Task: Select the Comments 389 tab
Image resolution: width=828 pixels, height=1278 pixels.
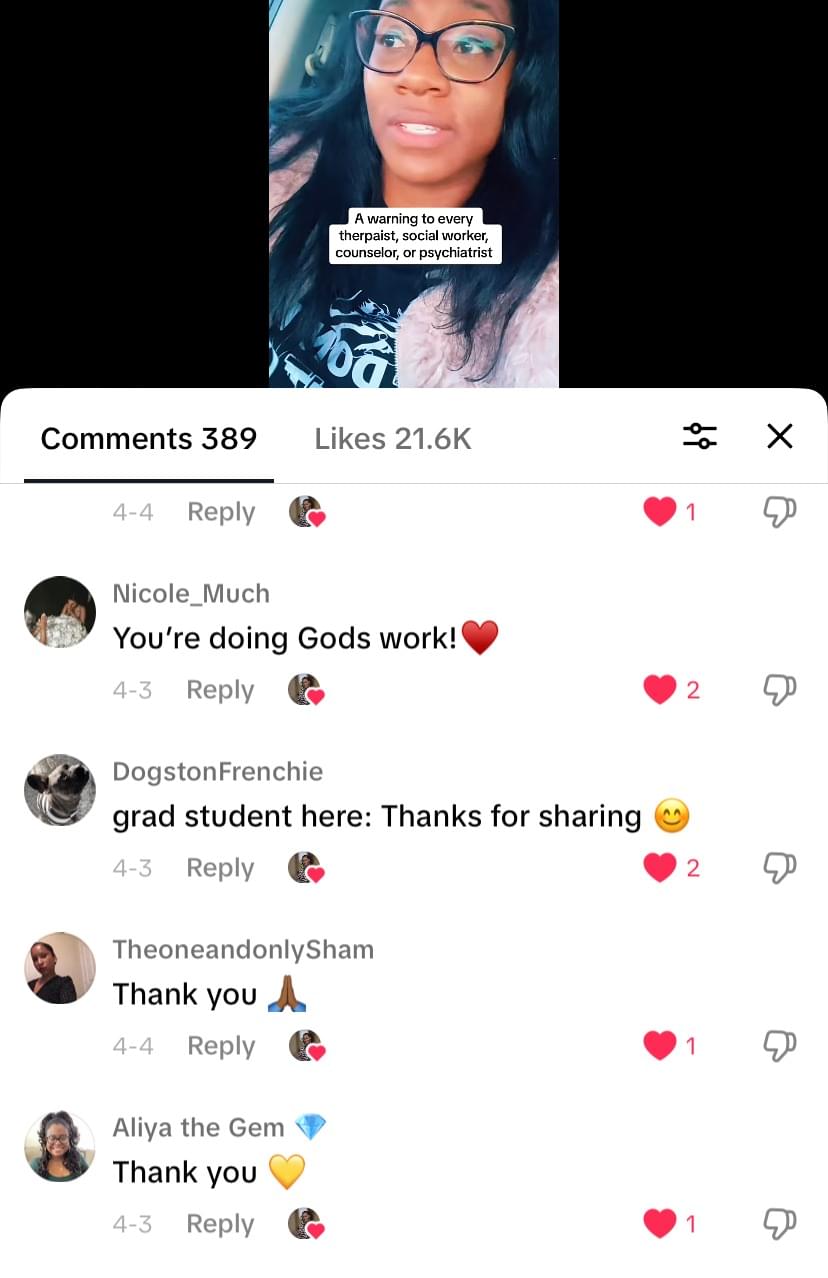Action: coord(148,438)
